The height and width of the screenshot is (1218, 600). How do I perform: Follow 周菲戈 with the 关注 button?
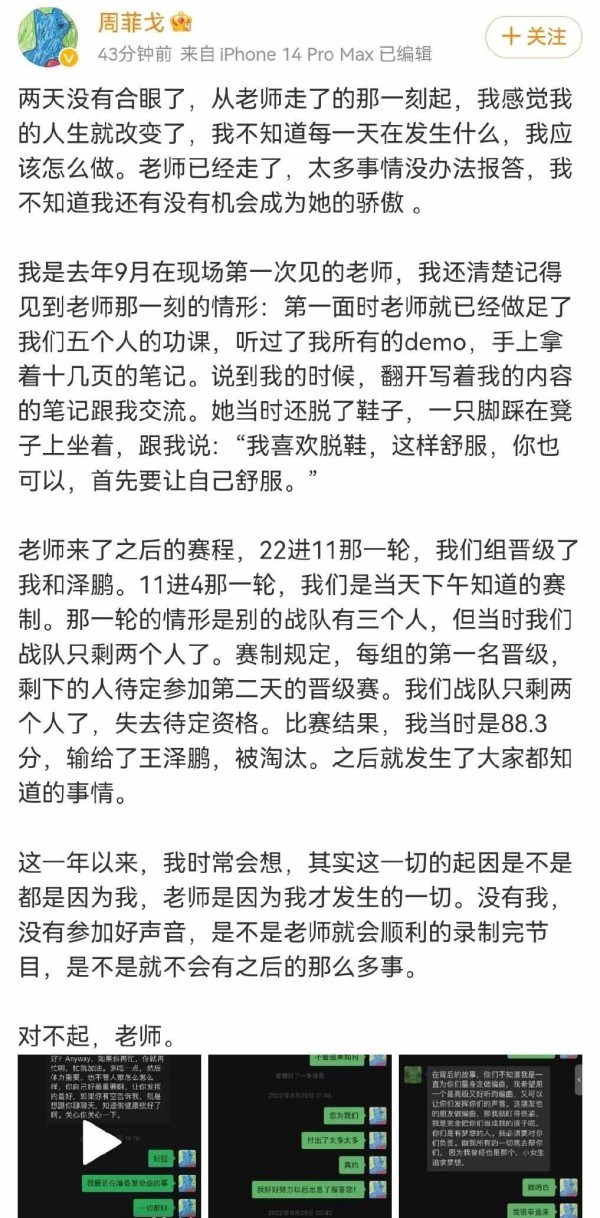(533, 37)
